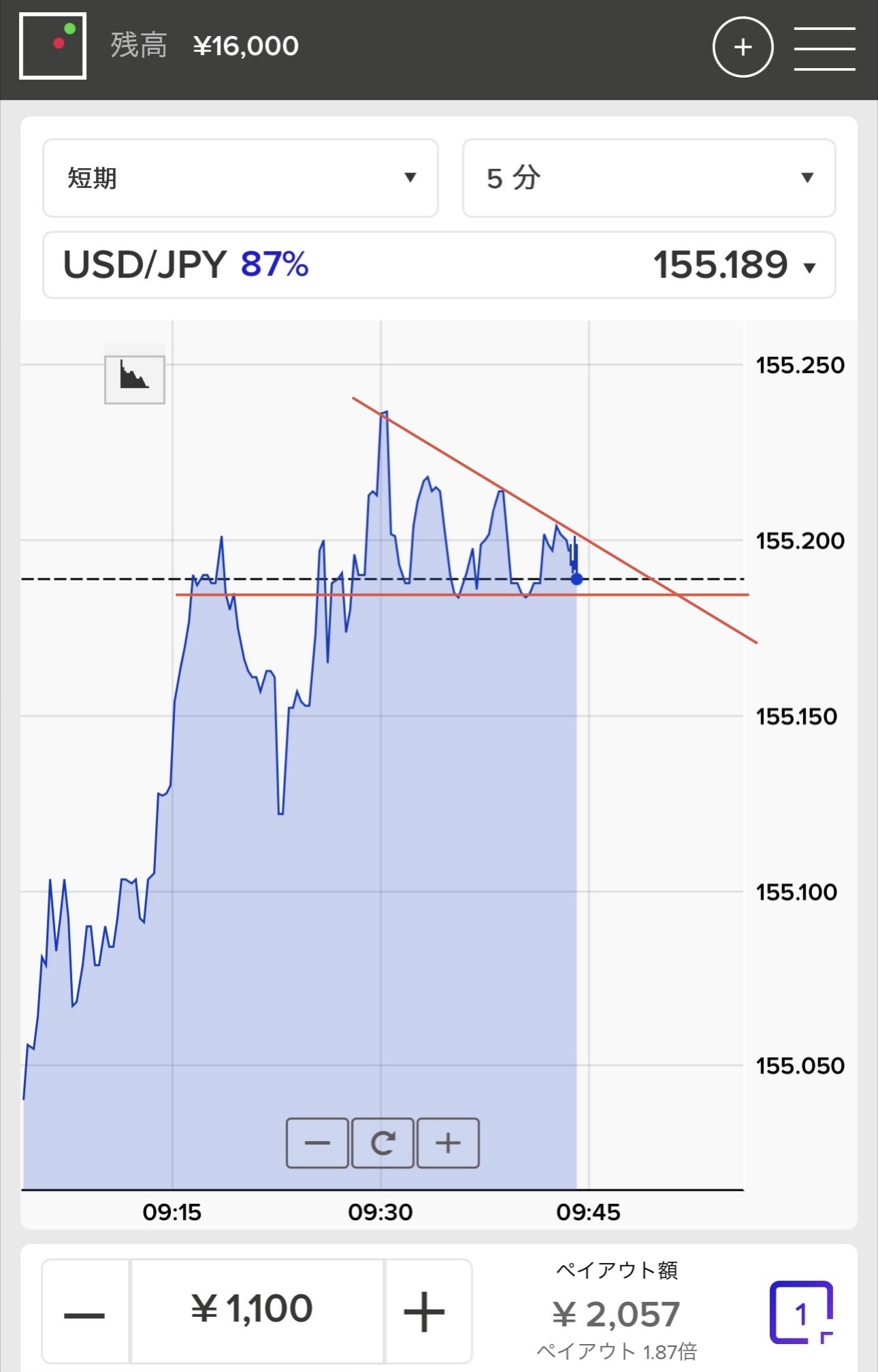Viewport: 878px width, 1372px height.
Task: Decrease the ¥1,100 investment amount
Action: 85,1311
